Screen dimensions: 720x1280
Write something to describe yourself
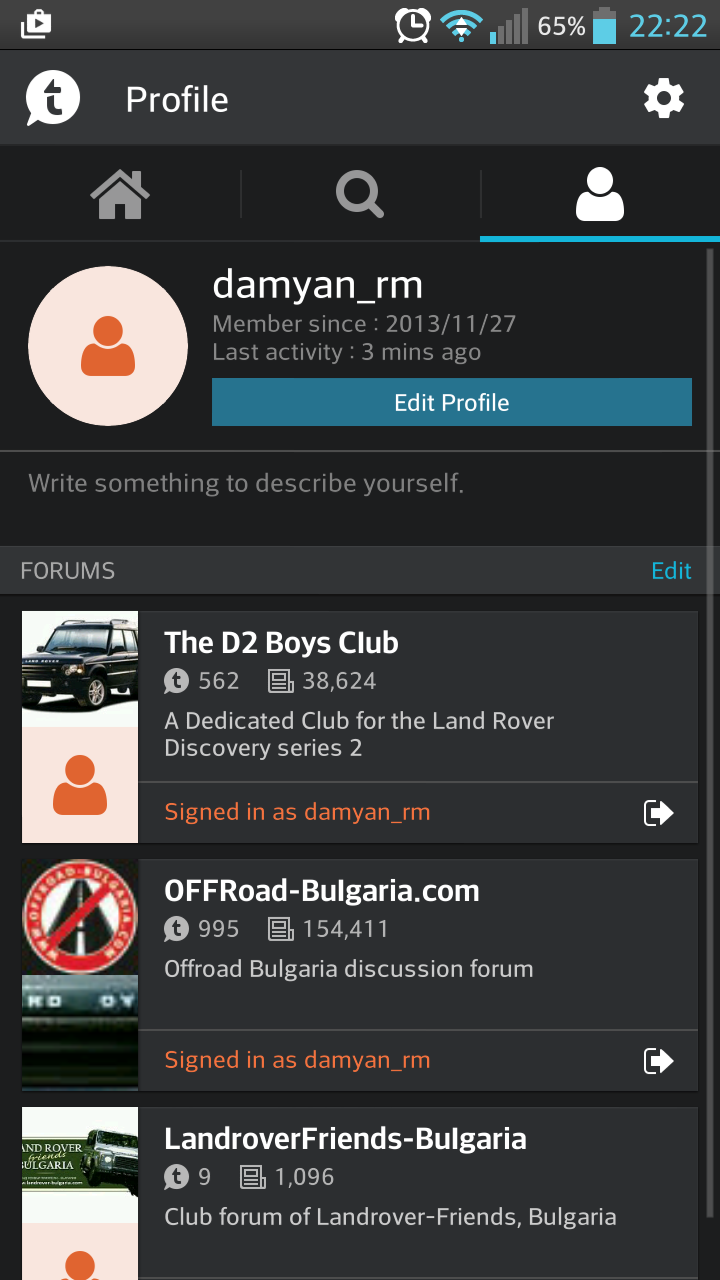click(x=246, y=484)
